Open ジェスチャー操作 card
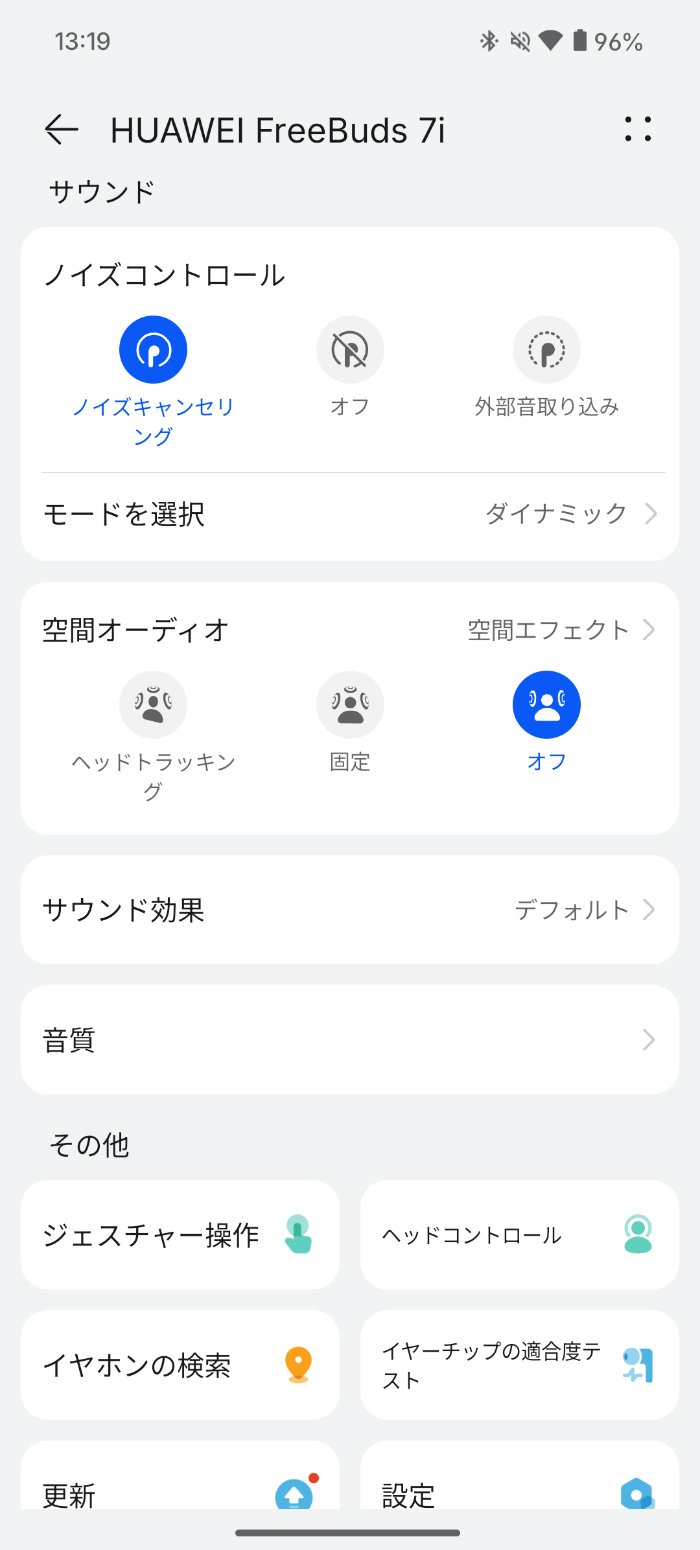This screenshot has width=700, height=1550. coord(180,1235)
